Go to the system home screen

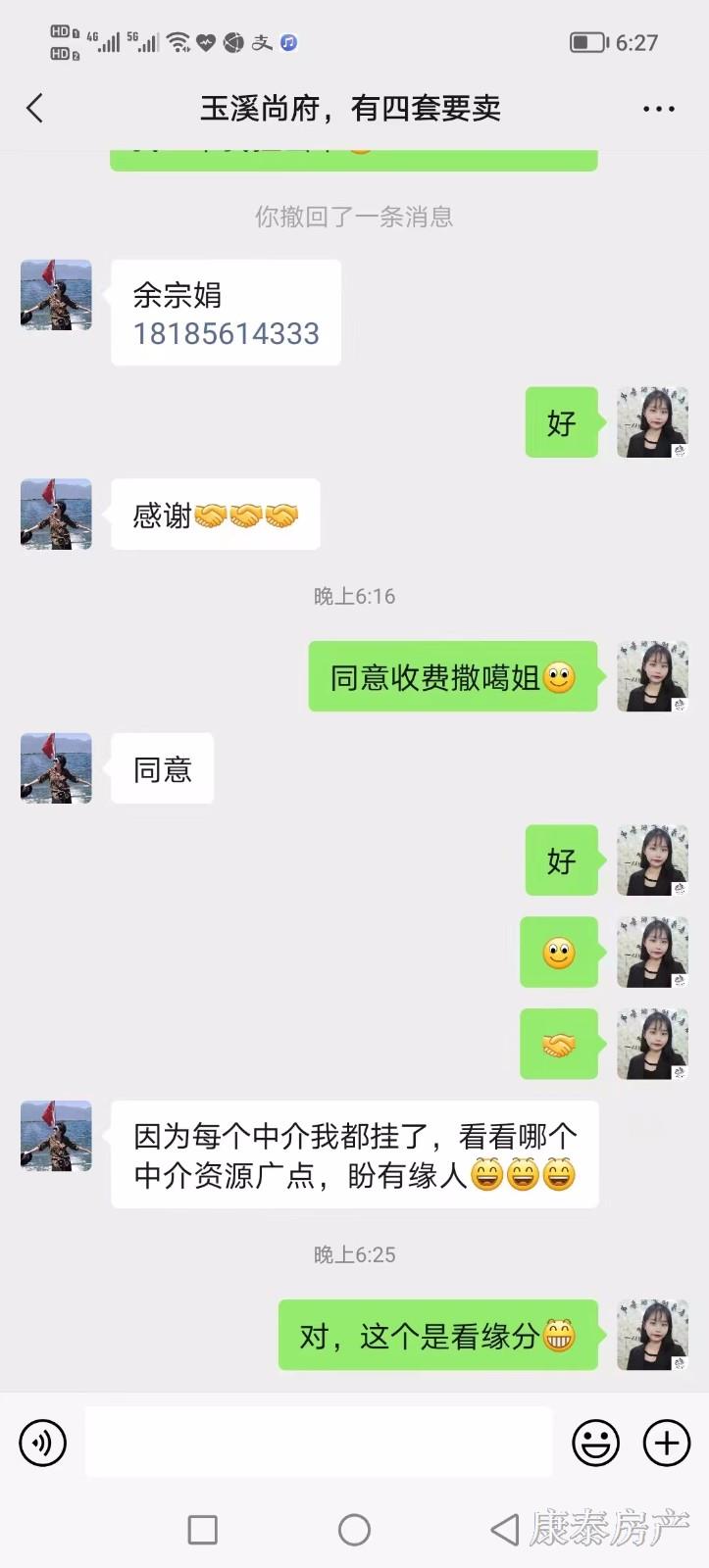[x=354, y=1530]
